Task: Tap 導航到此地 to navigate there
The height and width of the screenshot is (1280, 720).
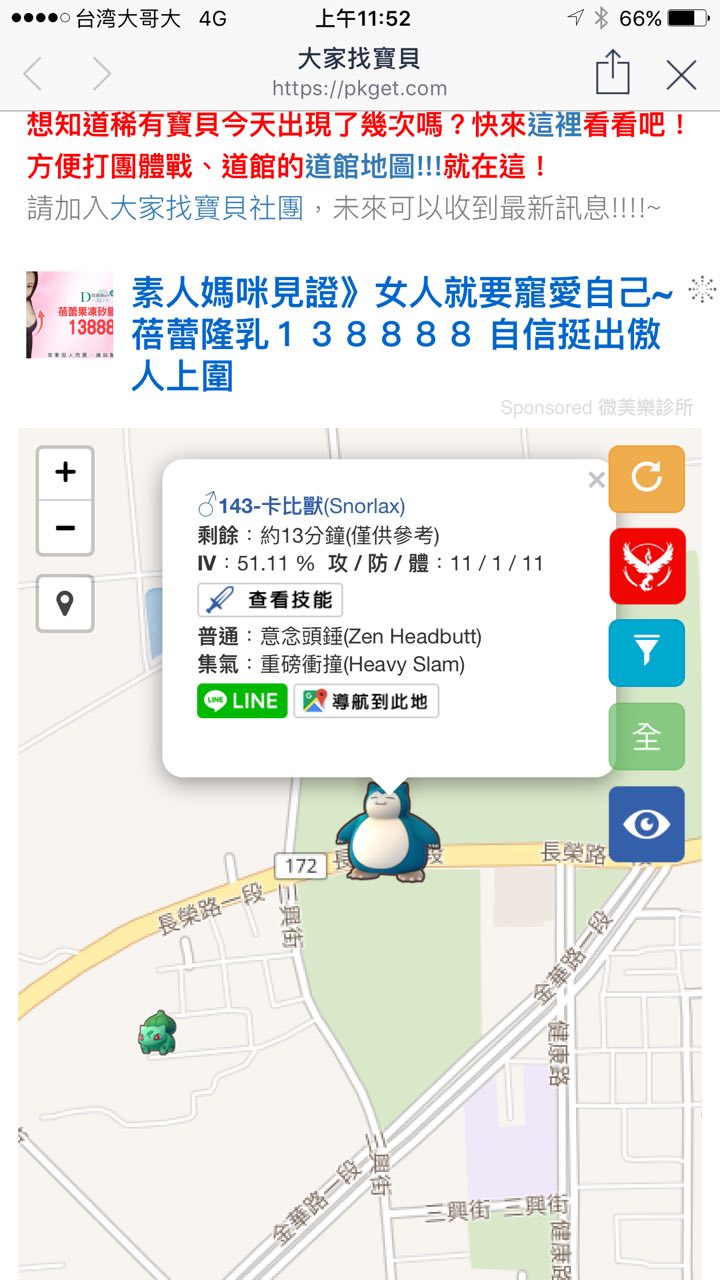Action: (366, 701)
